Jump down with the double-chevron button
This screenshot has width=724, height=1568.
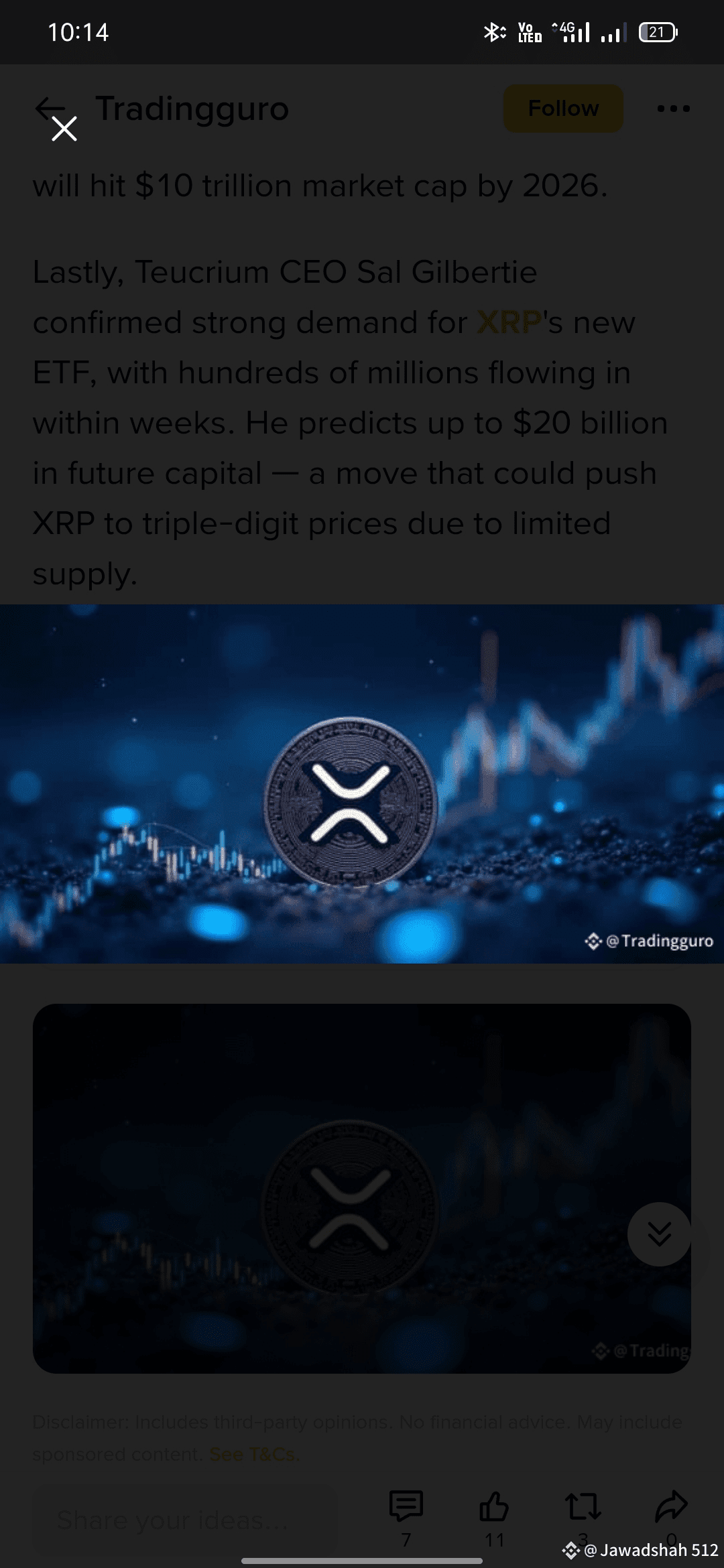[659, 1234]
